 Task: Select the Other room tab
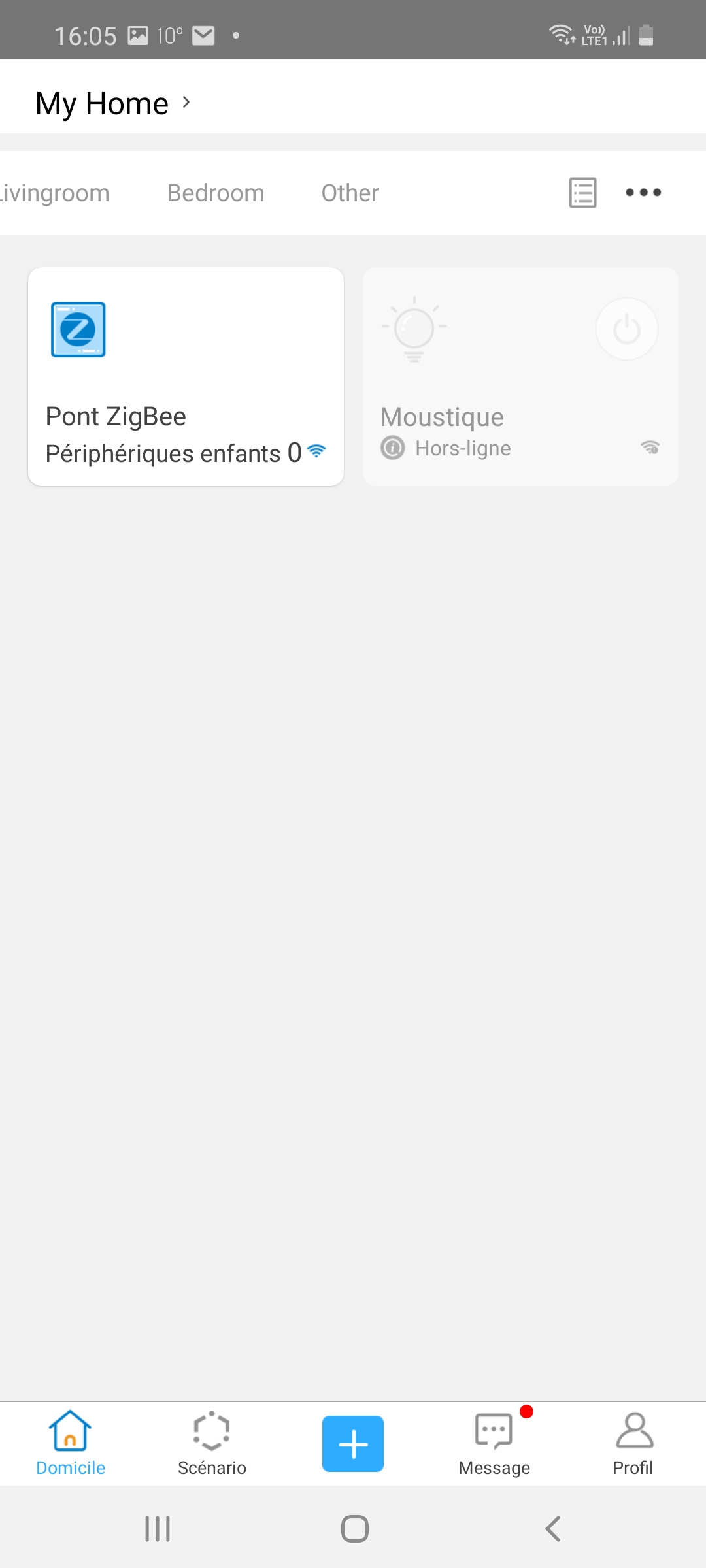(x=350, y=193)
